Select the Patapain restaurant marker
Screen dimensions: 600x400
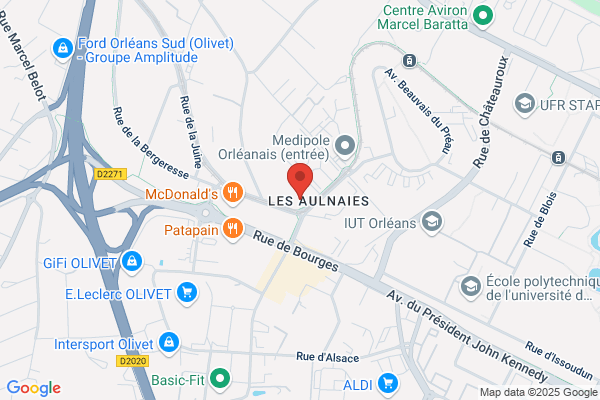(x=233, y=229)
